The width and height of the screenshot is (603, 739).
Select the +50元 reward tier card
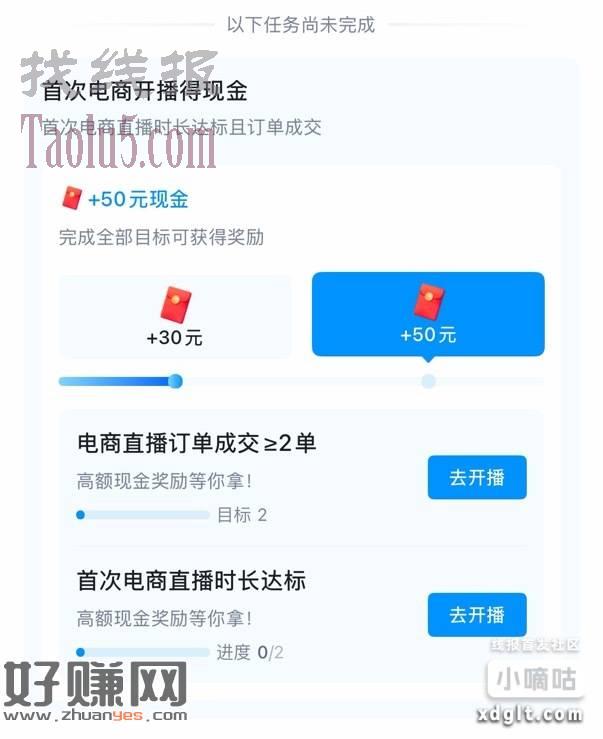pos(428,314)
